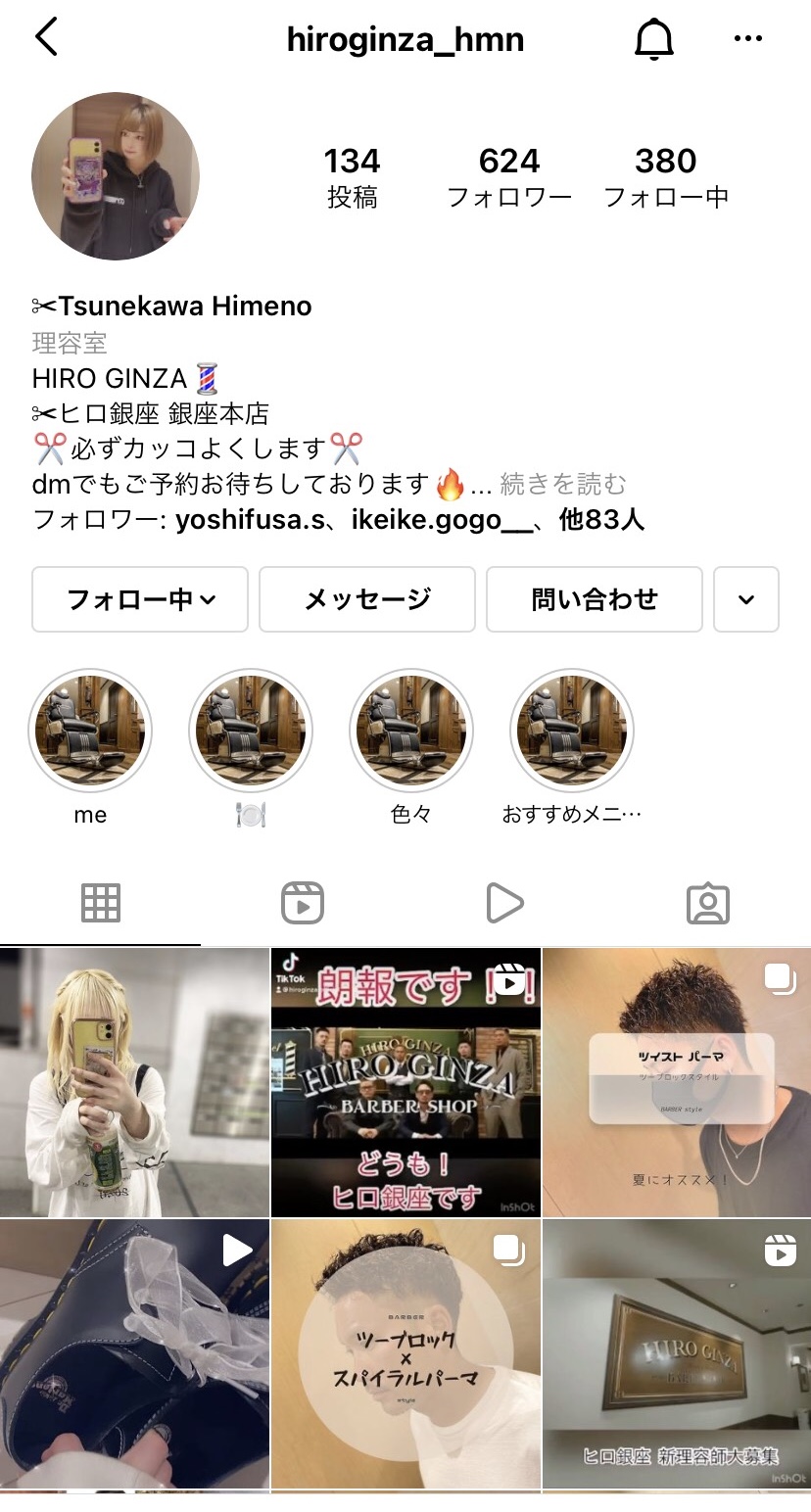Open the notifications bell for this profile
The image size is (811, 1512).
tap(654, 39)
